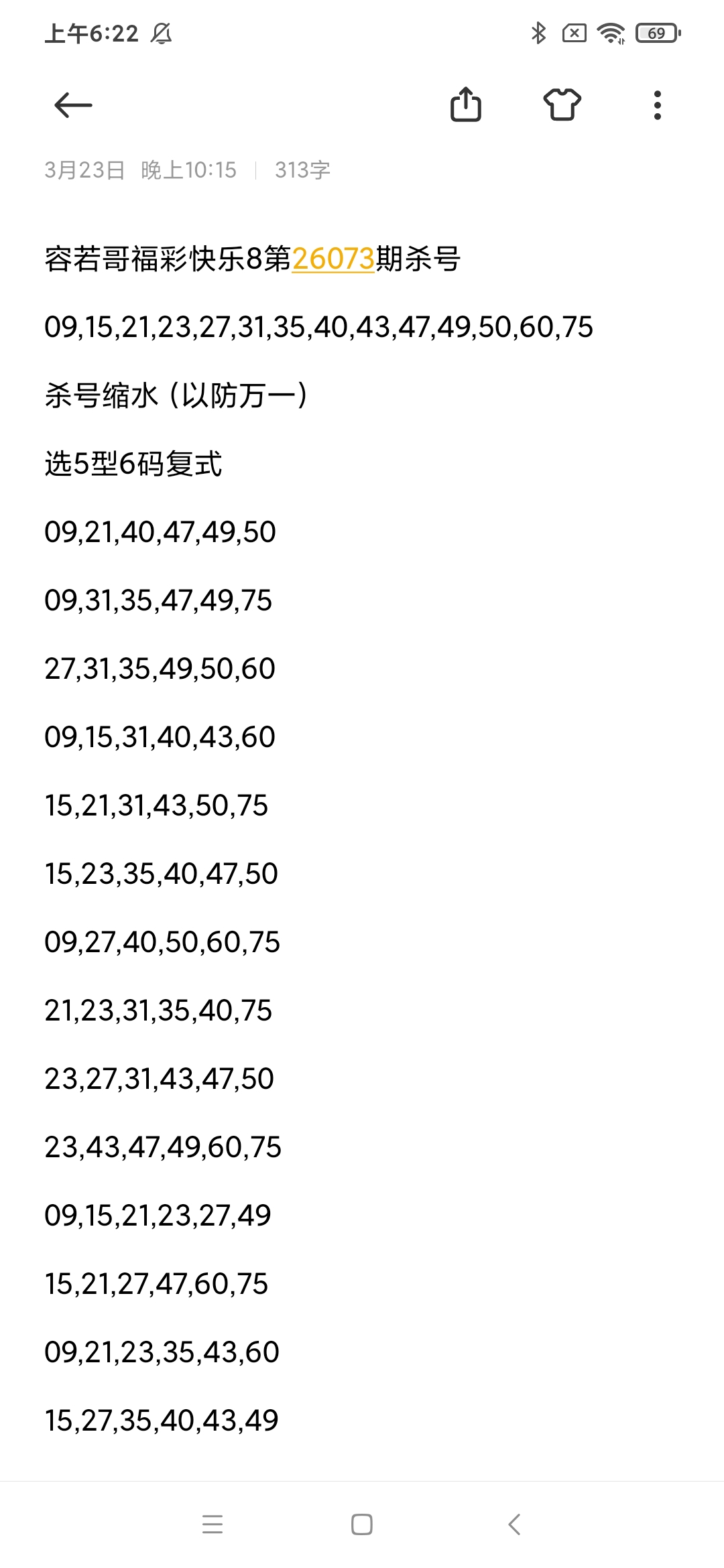Tap the muted notification icon beside the clock
724x1568 pixels.
pyautogui.click(x=163, y=34)
